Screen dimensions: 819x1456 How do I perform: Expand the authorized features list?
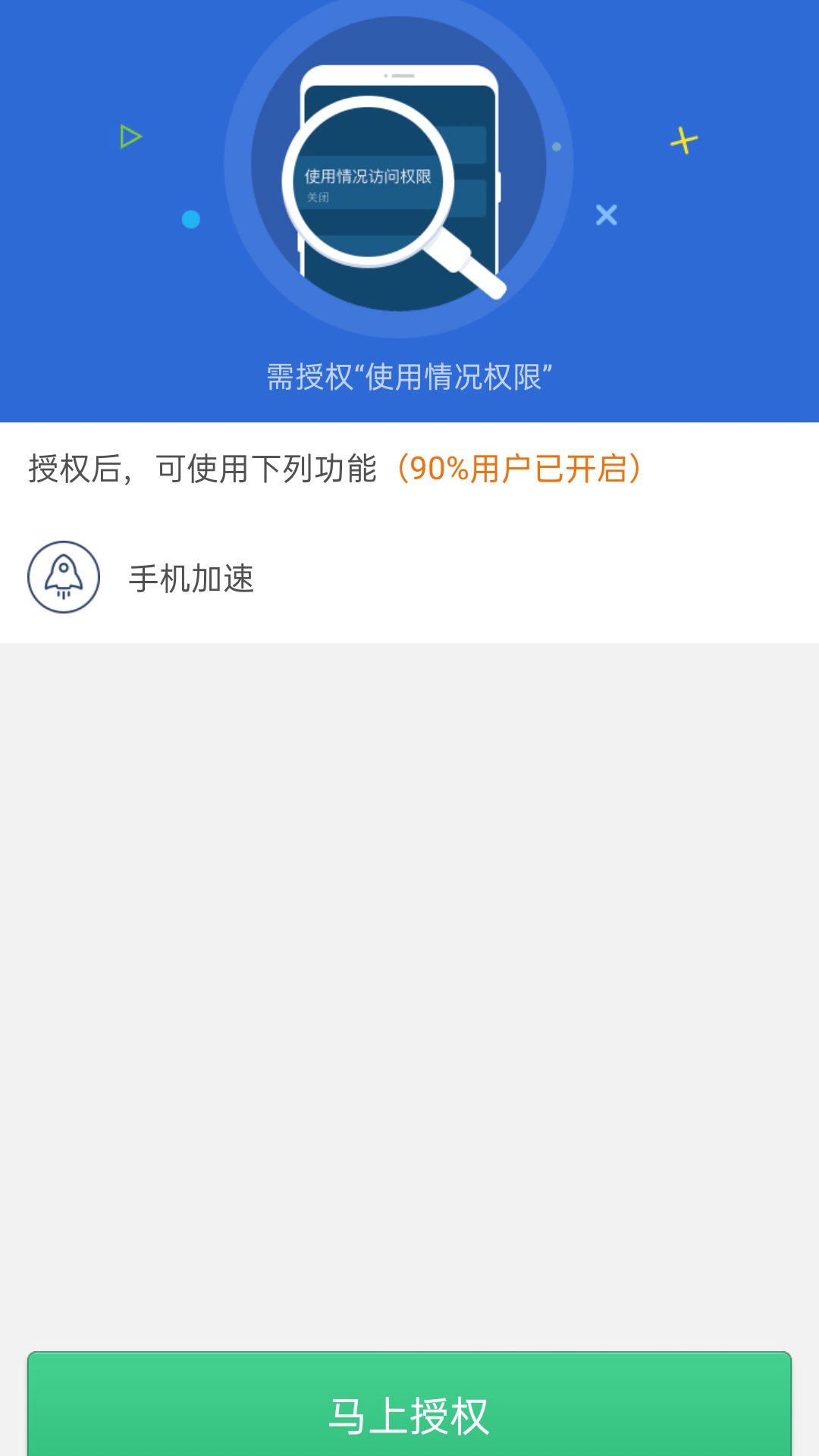click(409, 470)
